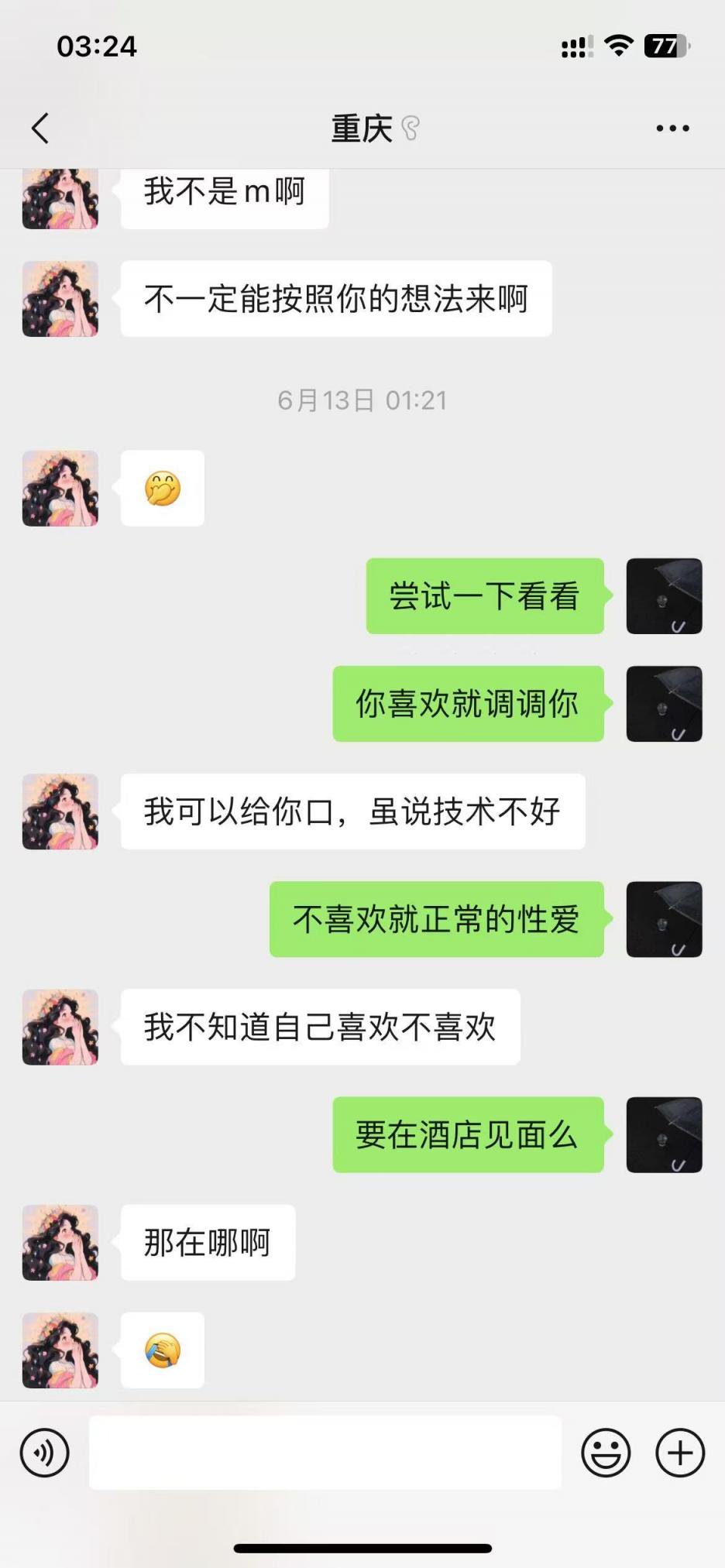Viewport: 725px width, 1568px height.
Task: Open the chat's three-dot options menu
Action: (672, 129)
